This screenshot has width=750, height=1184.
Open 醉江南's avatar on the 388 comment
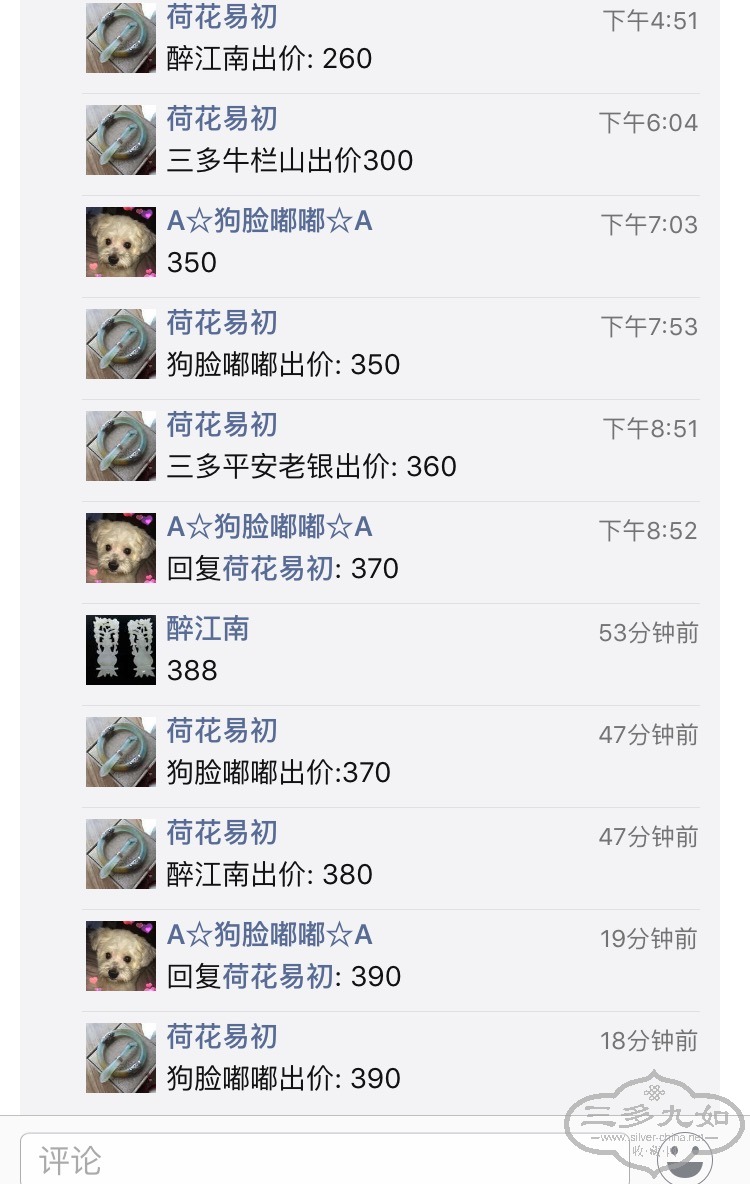pos(121,650)
